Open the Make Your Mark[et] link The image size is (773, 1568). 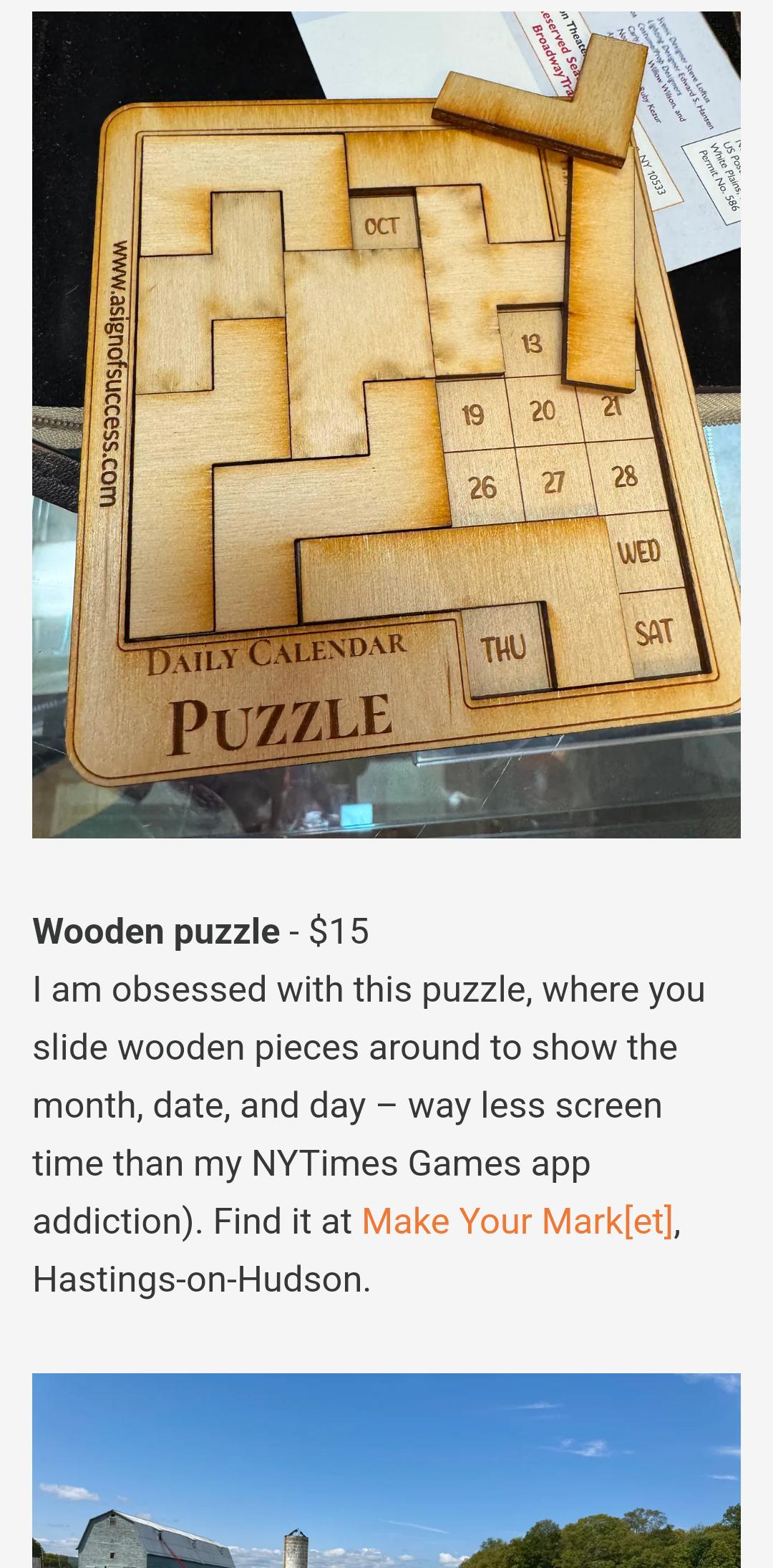point(517,1221)
